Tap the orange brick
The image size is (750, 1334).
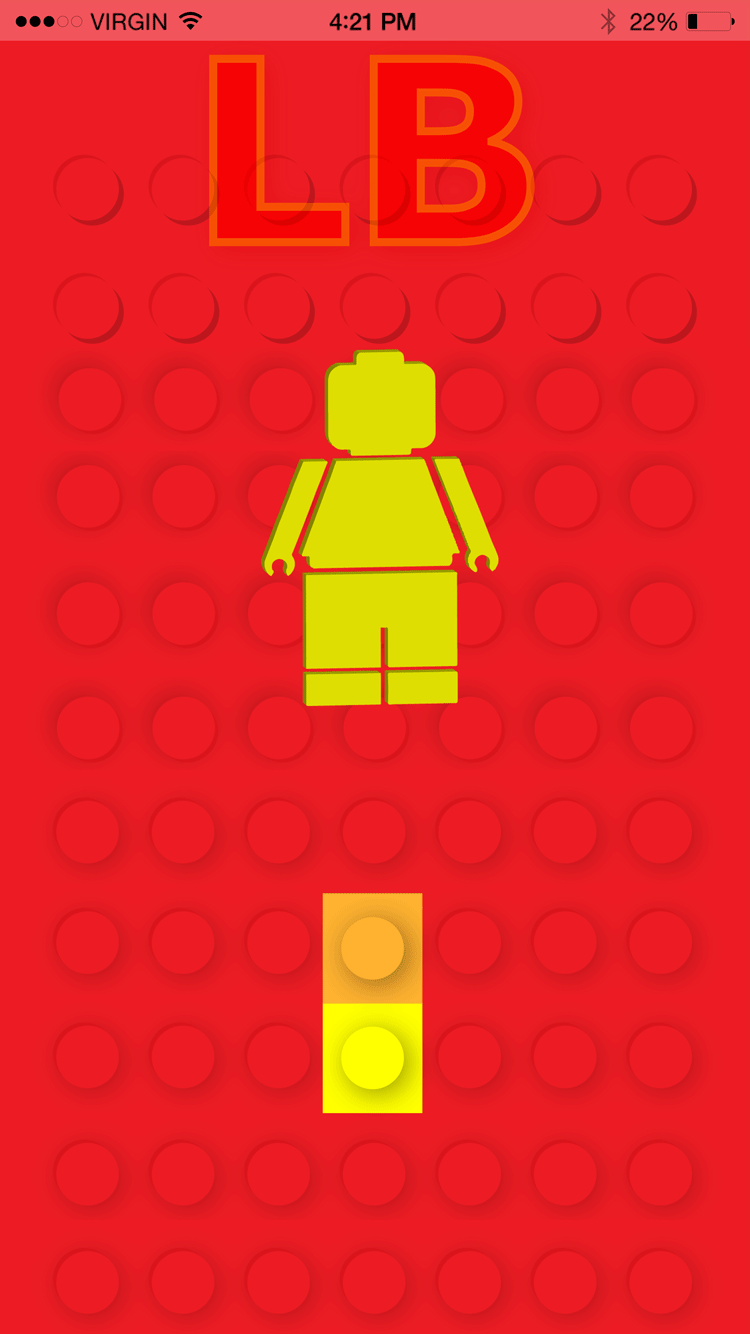coord(372,947)
